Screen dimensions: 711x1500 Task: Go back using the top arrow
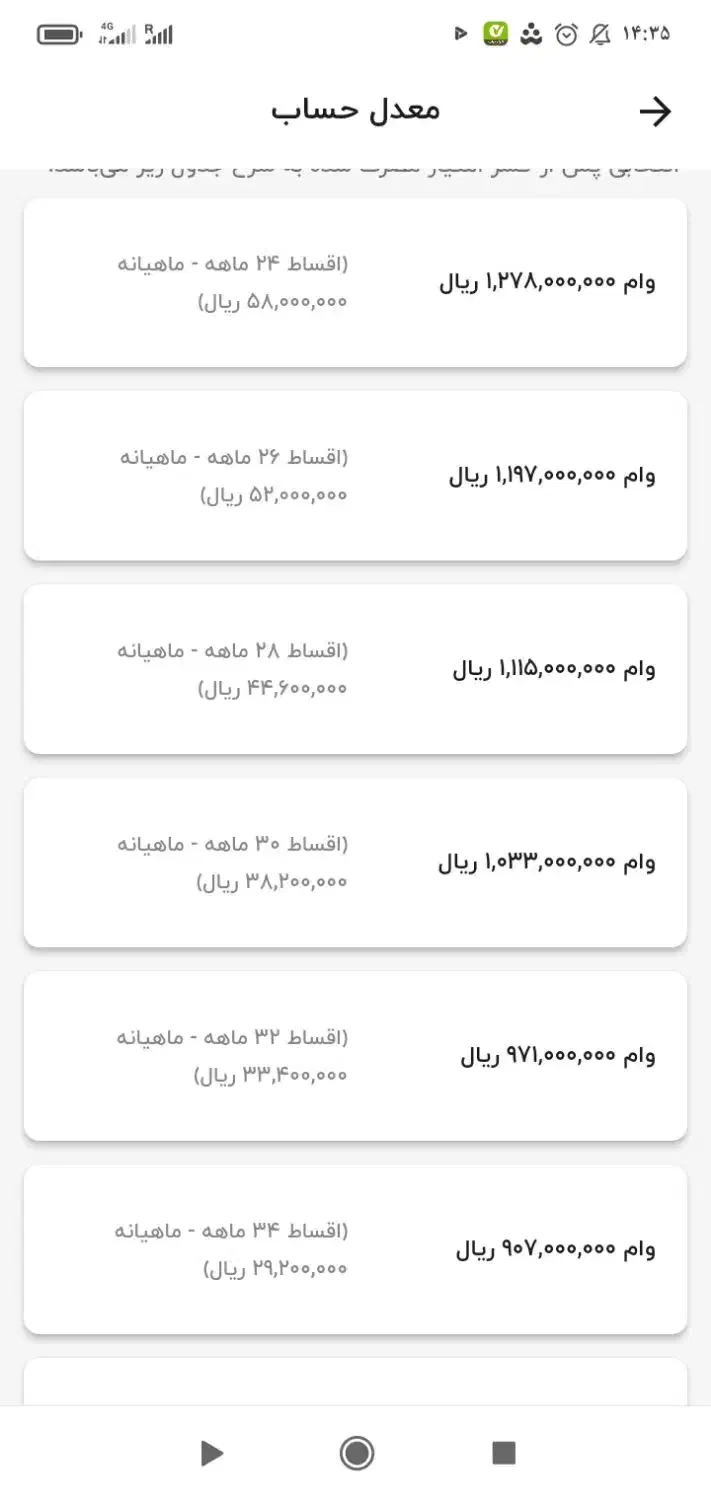655,112
